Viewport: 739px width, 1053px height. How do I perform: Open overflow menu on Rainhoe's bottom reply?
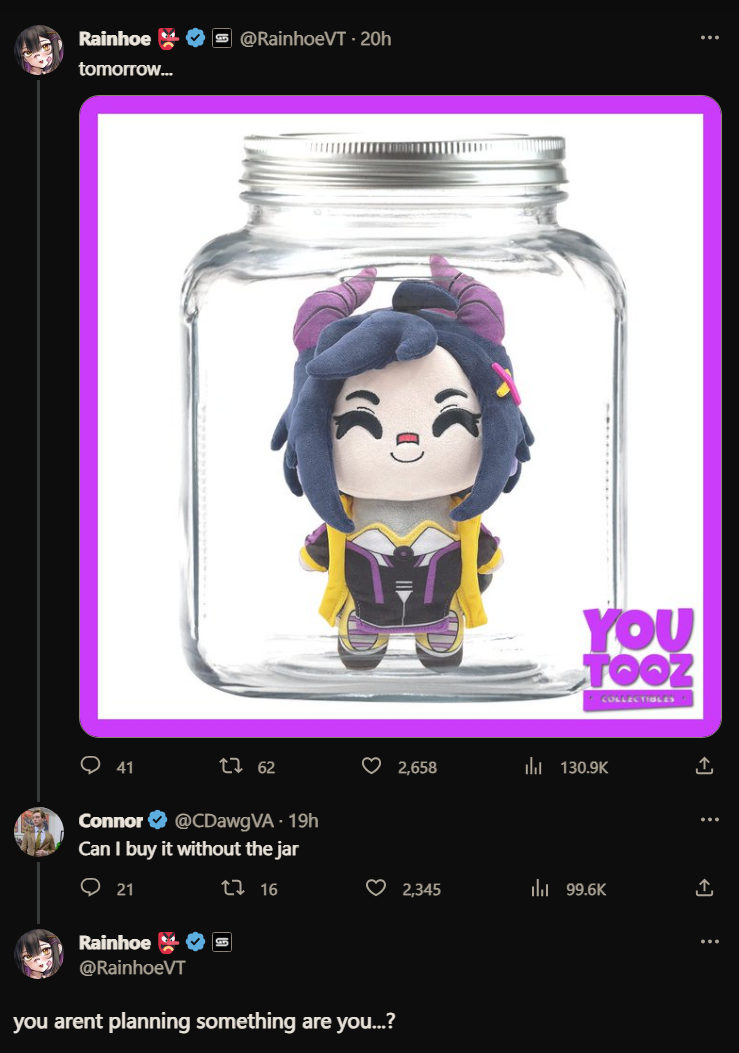[x=709, y=942]
